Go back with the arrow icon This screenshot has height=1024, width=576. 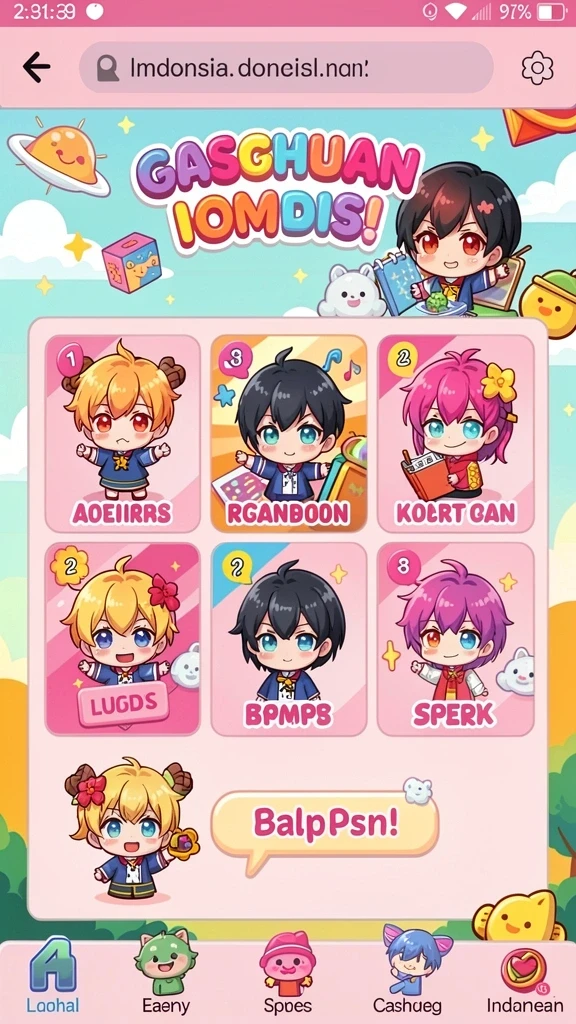(36, 67)
